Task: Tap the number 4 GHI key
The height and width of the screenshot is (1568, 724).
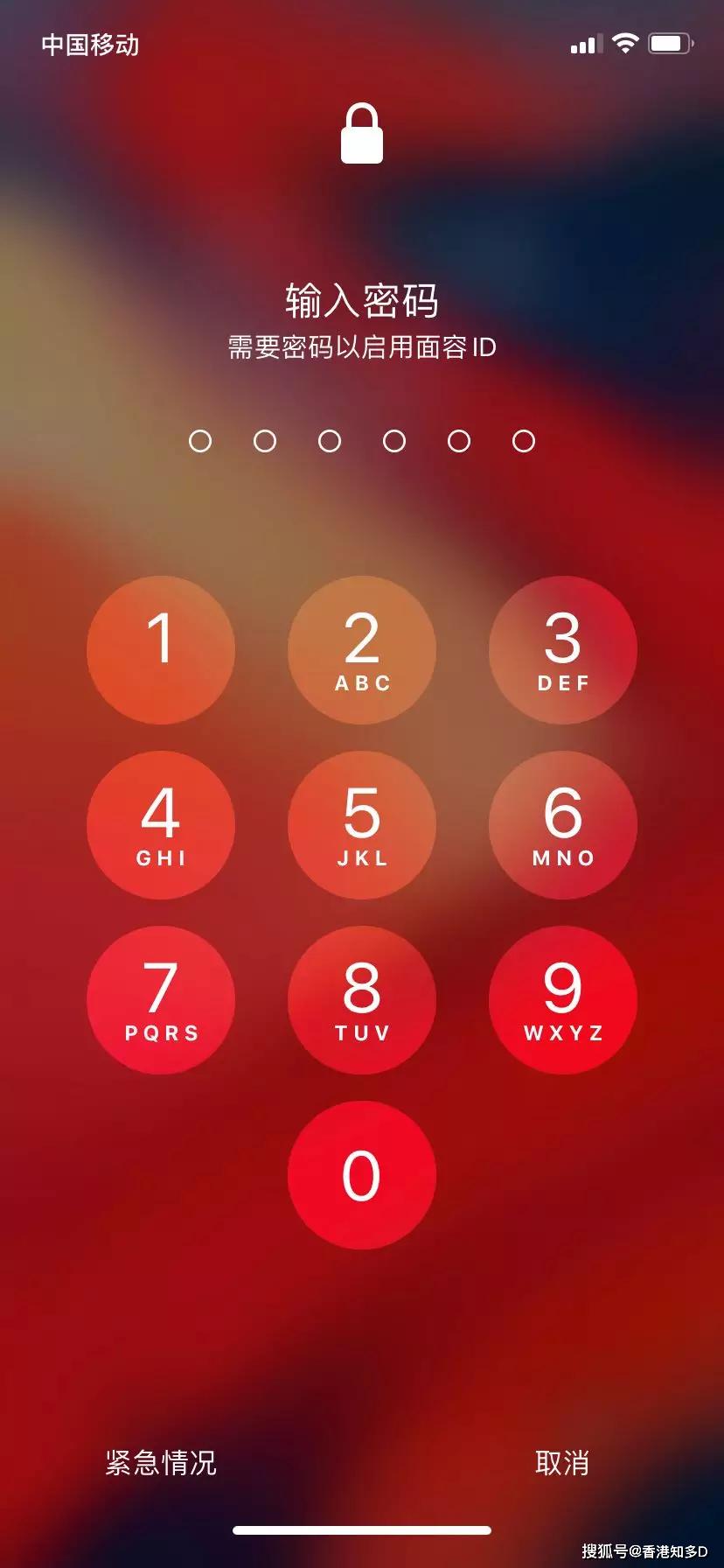Action: pyautogui.click(x=161, y=826)
